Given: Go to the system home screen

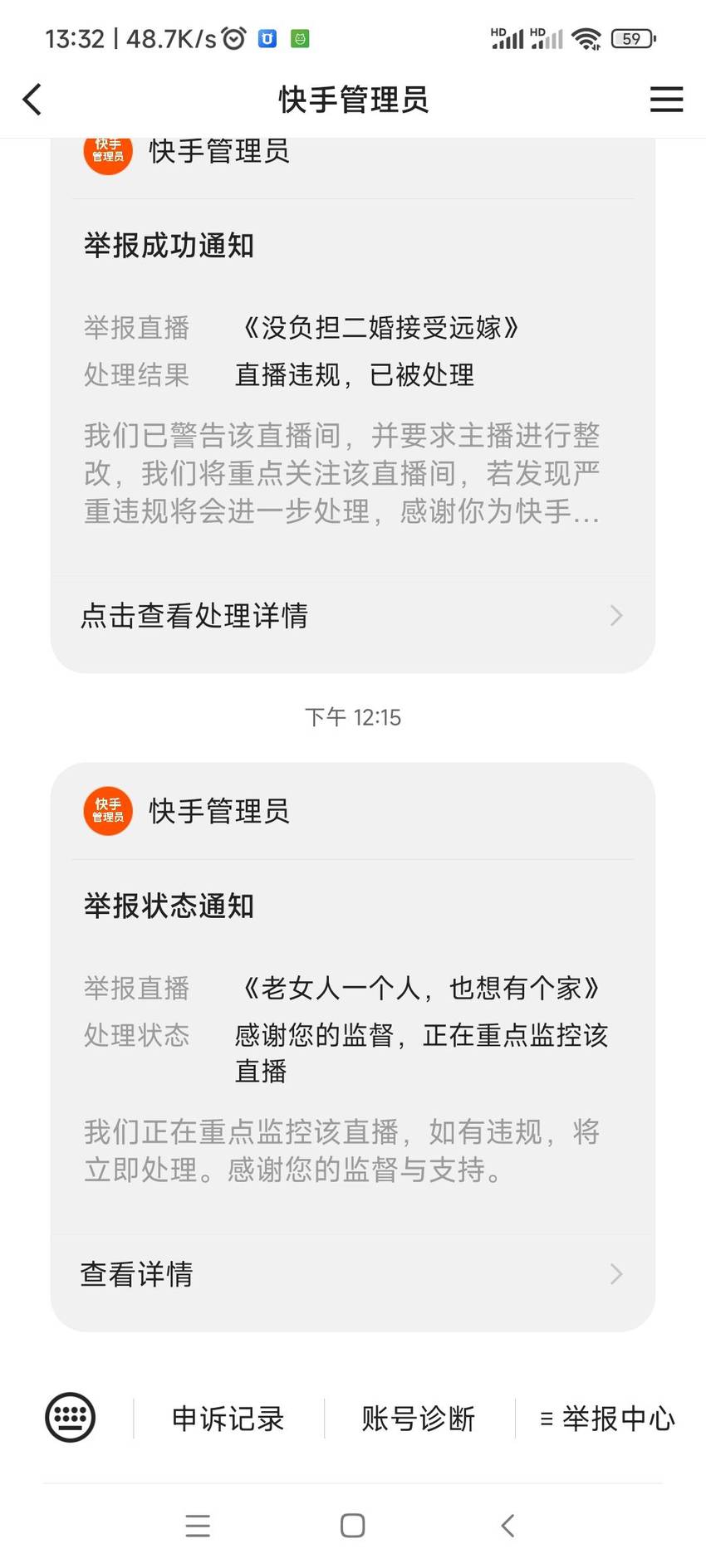Looking at the screenshot, I should (x=353, y=1525).
